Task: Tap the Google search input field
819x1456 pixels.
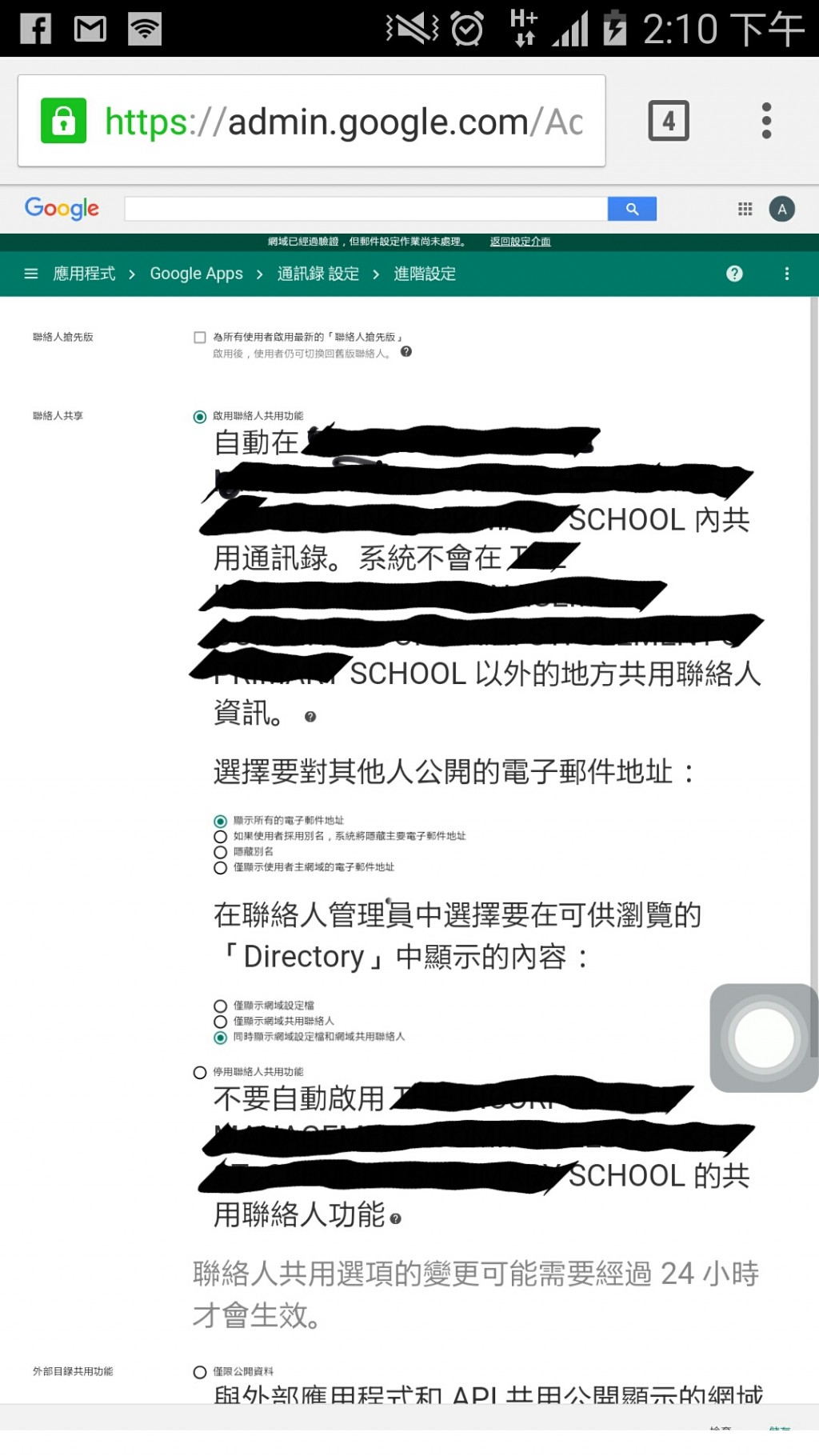Action: pyautogui.click(x=366, y=209)
